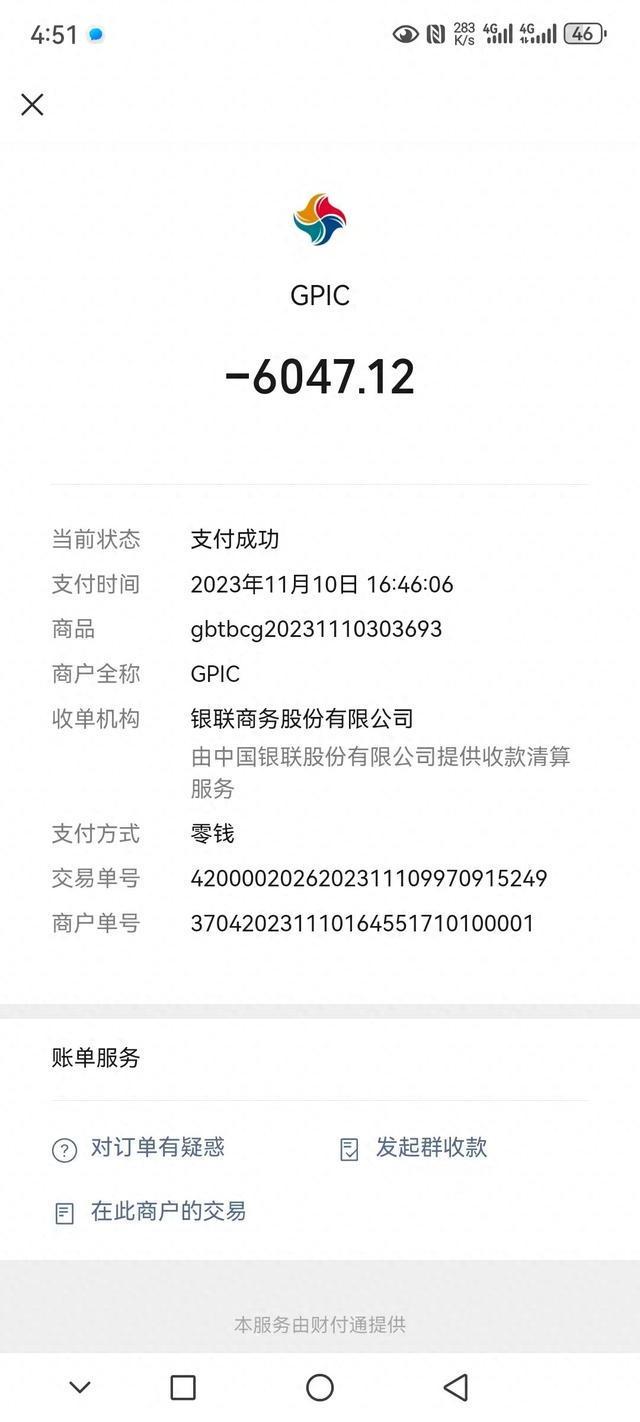Open recent apps overview

click(x=183, y=1387)
